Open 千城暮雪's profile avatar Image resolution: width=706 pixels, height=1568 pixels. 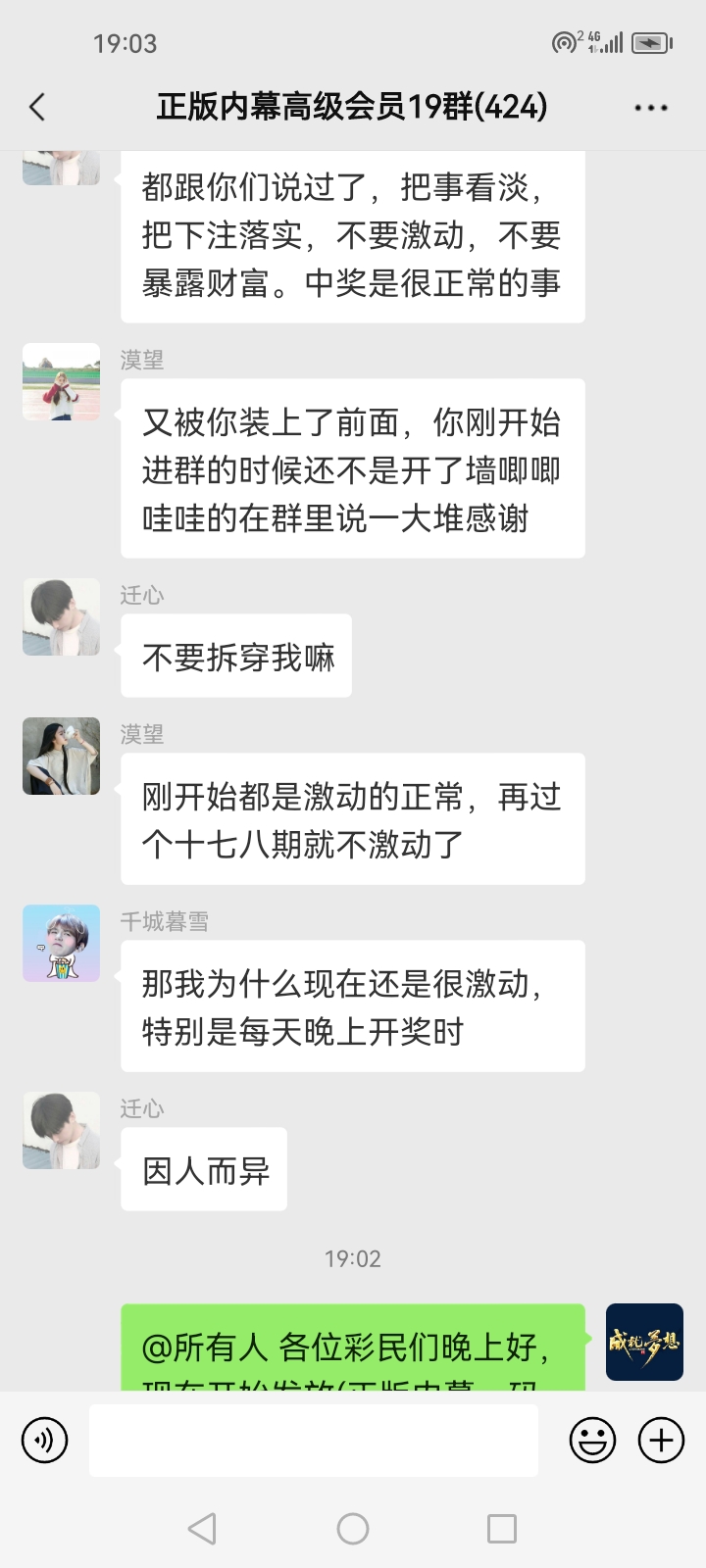click(62, 943)
